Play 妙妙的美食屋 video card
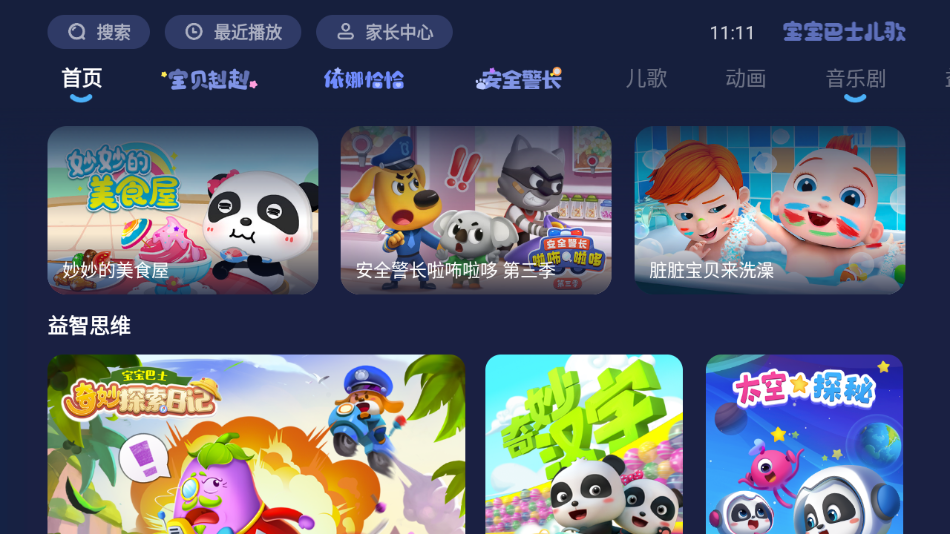 point(183,210)
